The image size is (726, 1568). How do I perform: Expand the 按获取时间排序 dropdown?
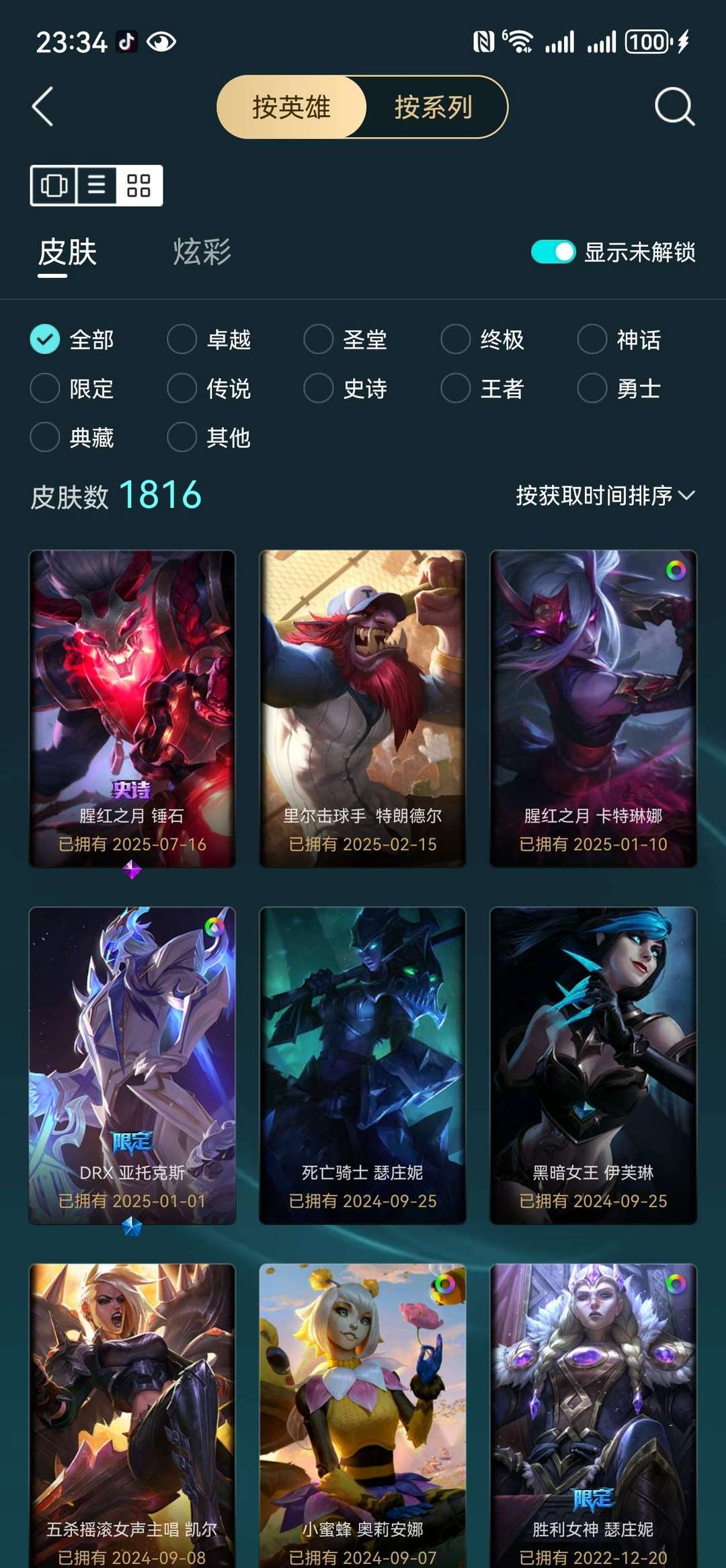pos(605,496)
